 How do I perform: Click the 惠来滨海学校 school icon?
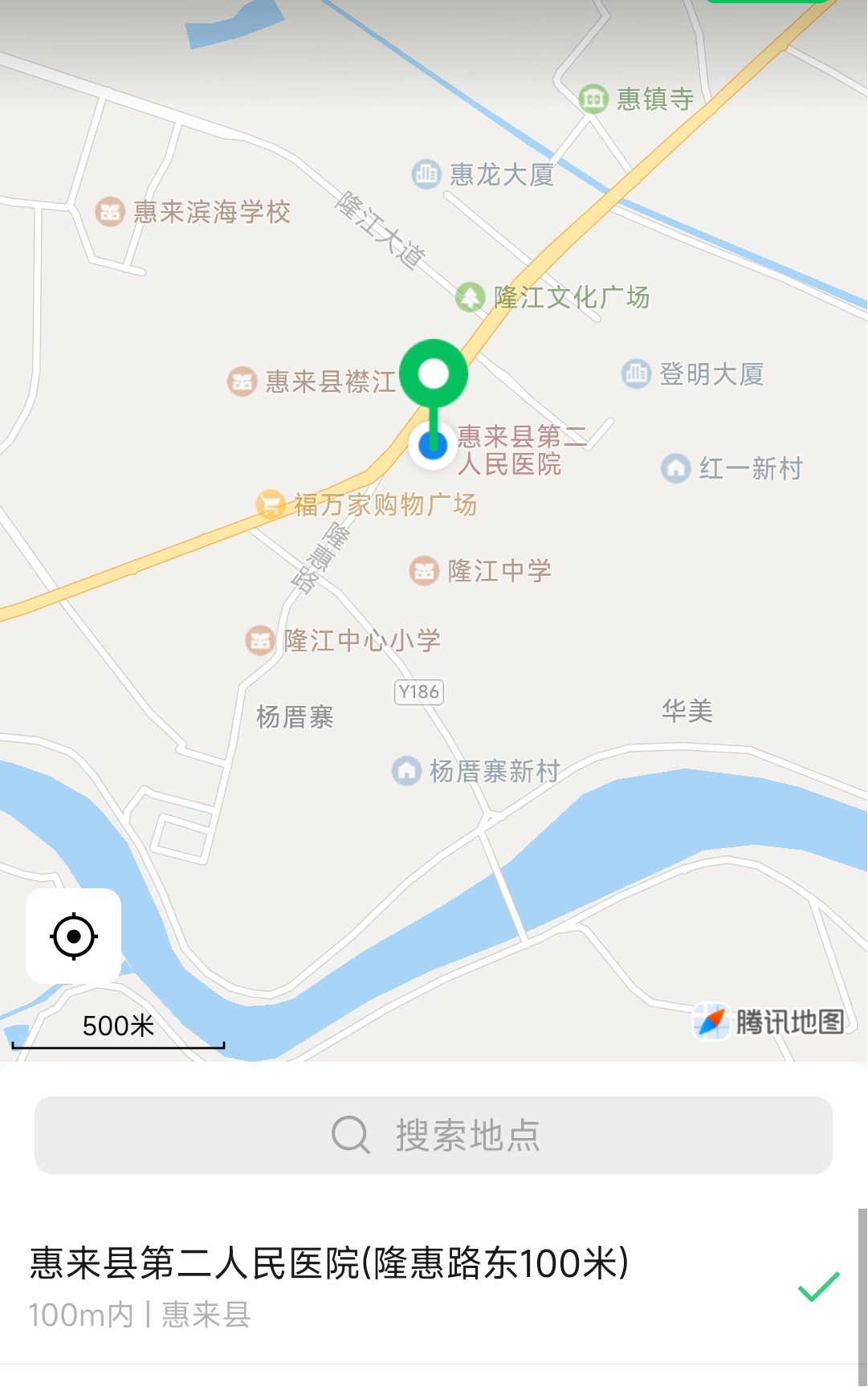(x=110, y=212)
